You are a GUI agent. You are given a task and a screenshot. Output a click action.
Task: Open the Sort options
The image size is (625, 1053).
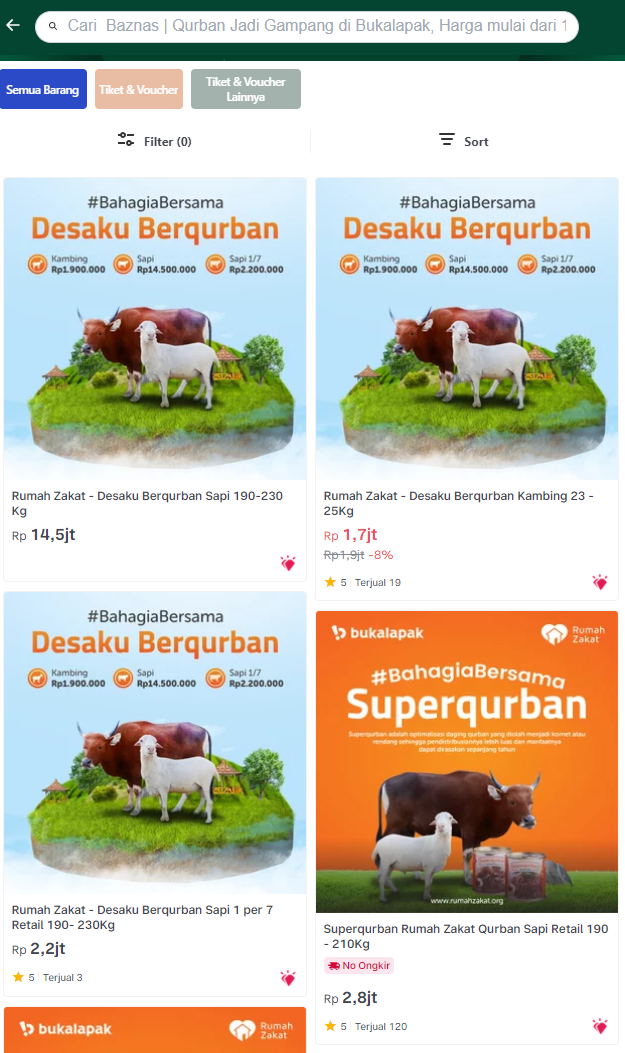465,141
